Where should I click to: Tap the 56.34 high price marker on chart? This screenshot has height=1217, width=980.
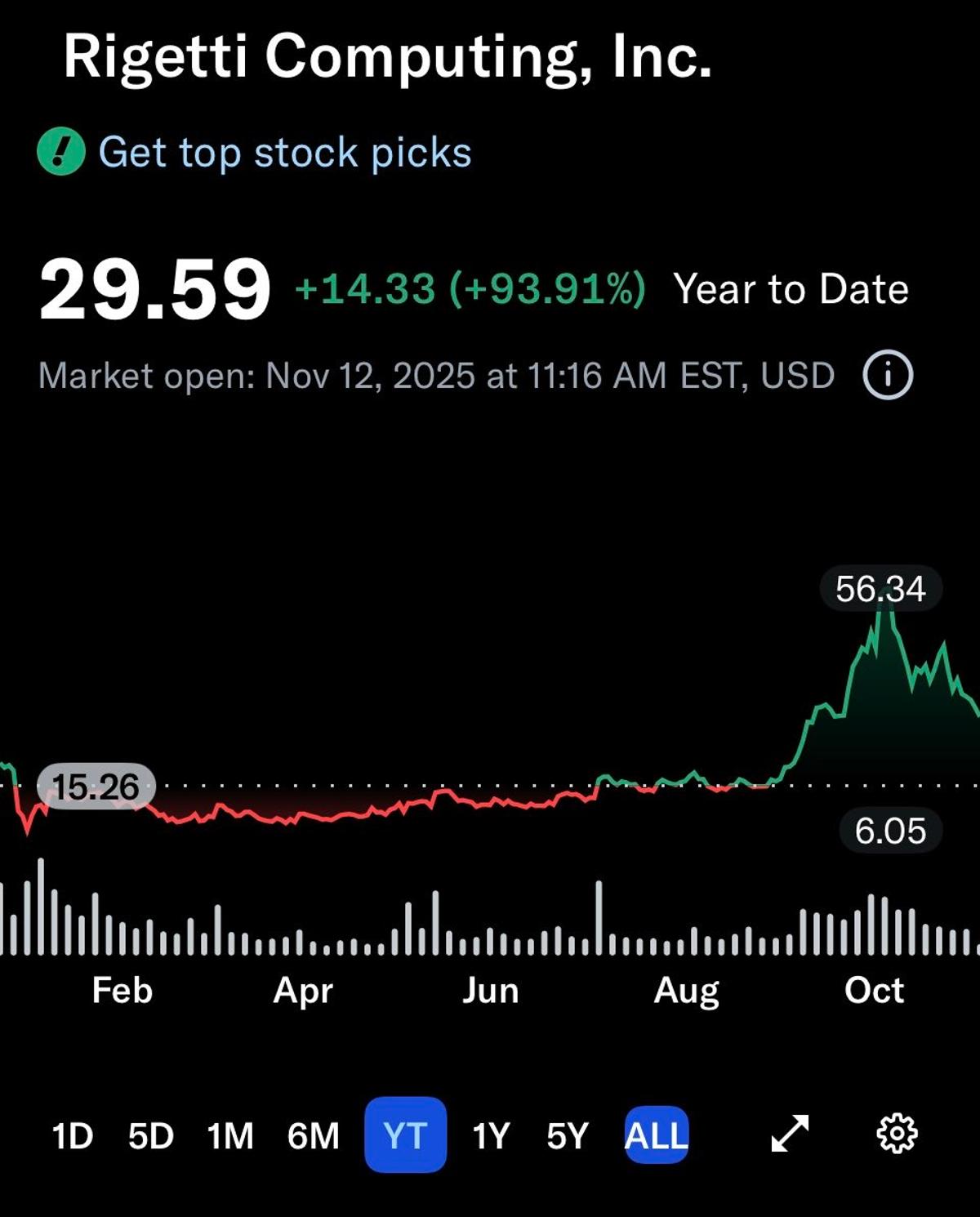(882, 589)
